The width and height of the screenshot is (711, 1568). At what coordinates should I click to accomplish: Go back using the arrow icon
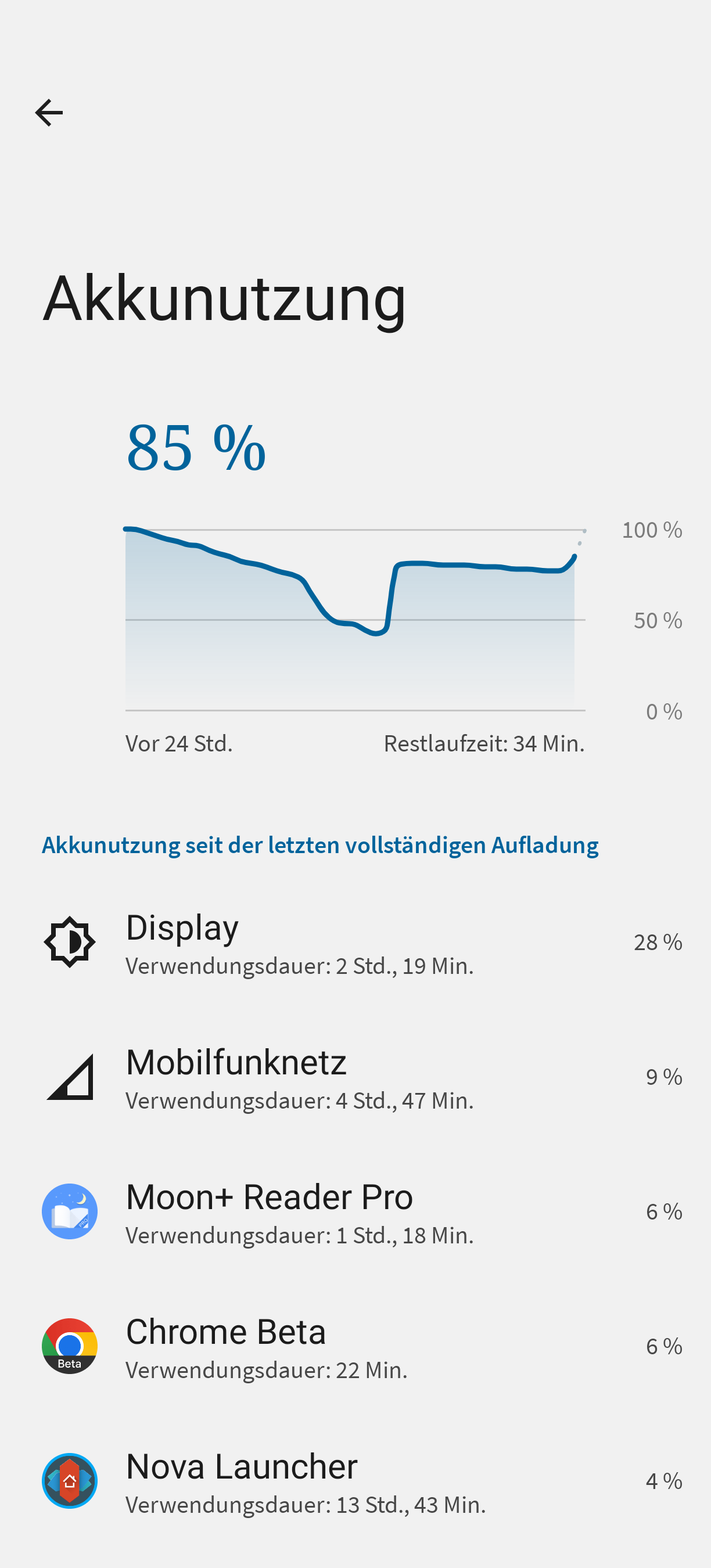[49, 113]
